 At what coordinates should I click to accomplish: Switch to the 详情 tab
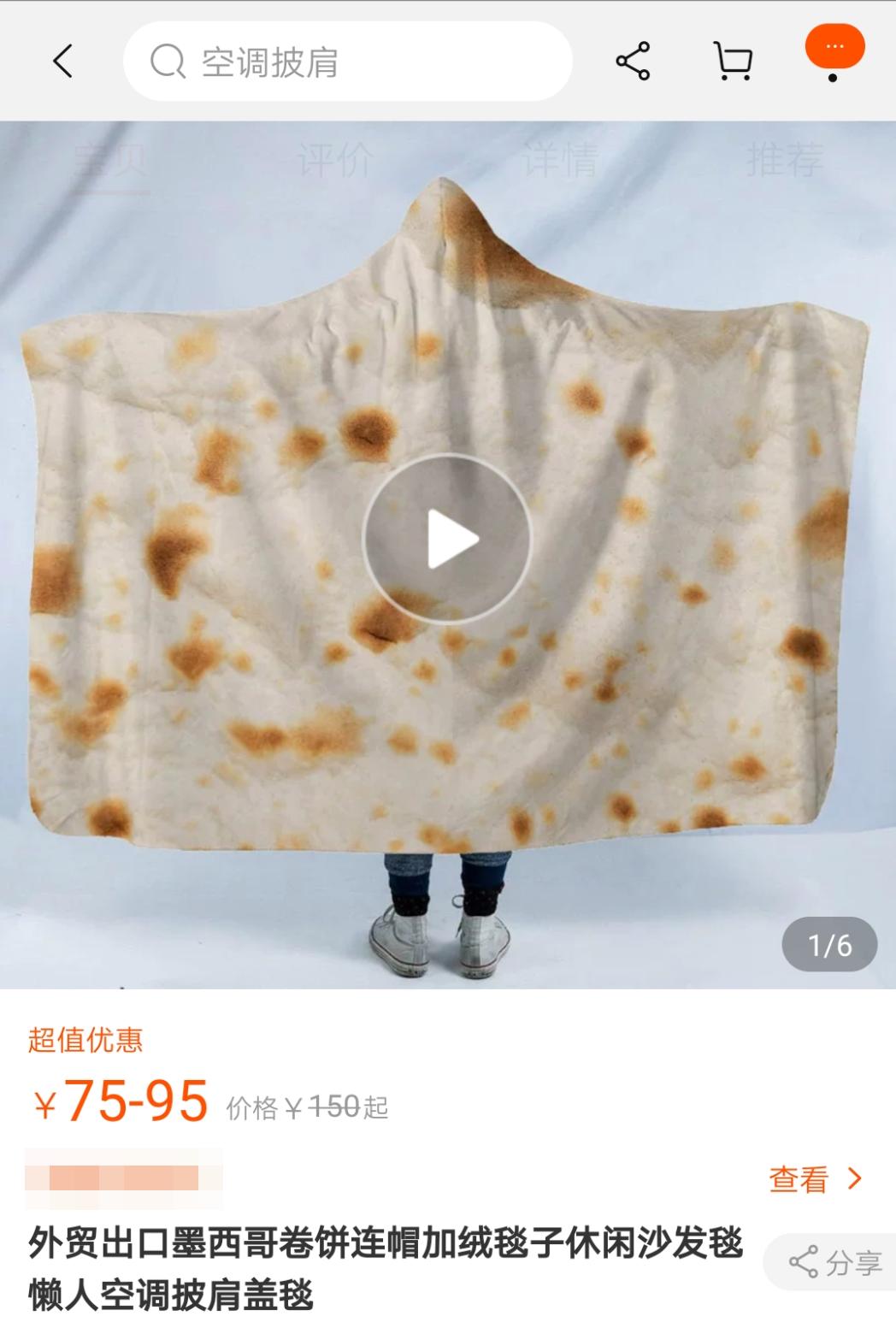click(560, 160)
